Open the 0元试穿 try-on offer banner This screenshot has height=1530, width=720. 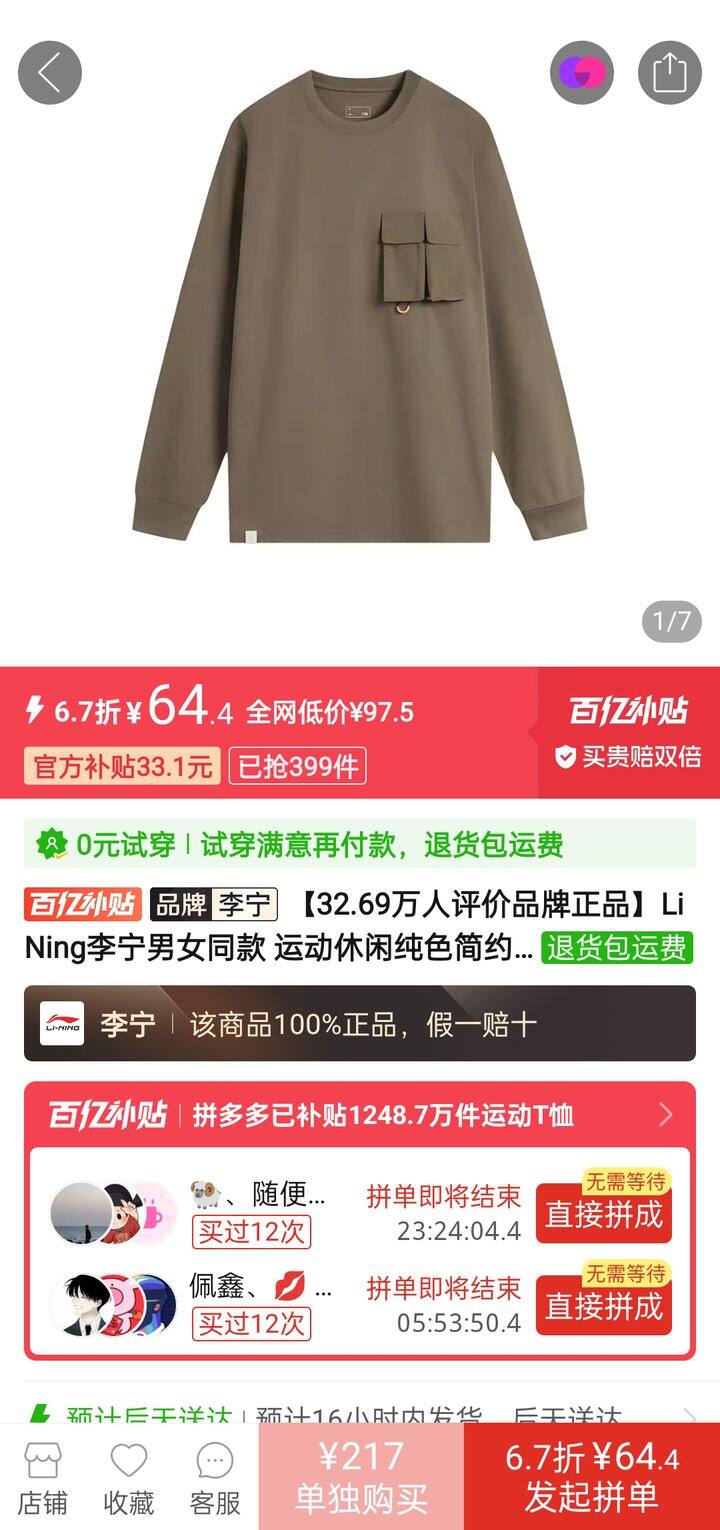360,845
